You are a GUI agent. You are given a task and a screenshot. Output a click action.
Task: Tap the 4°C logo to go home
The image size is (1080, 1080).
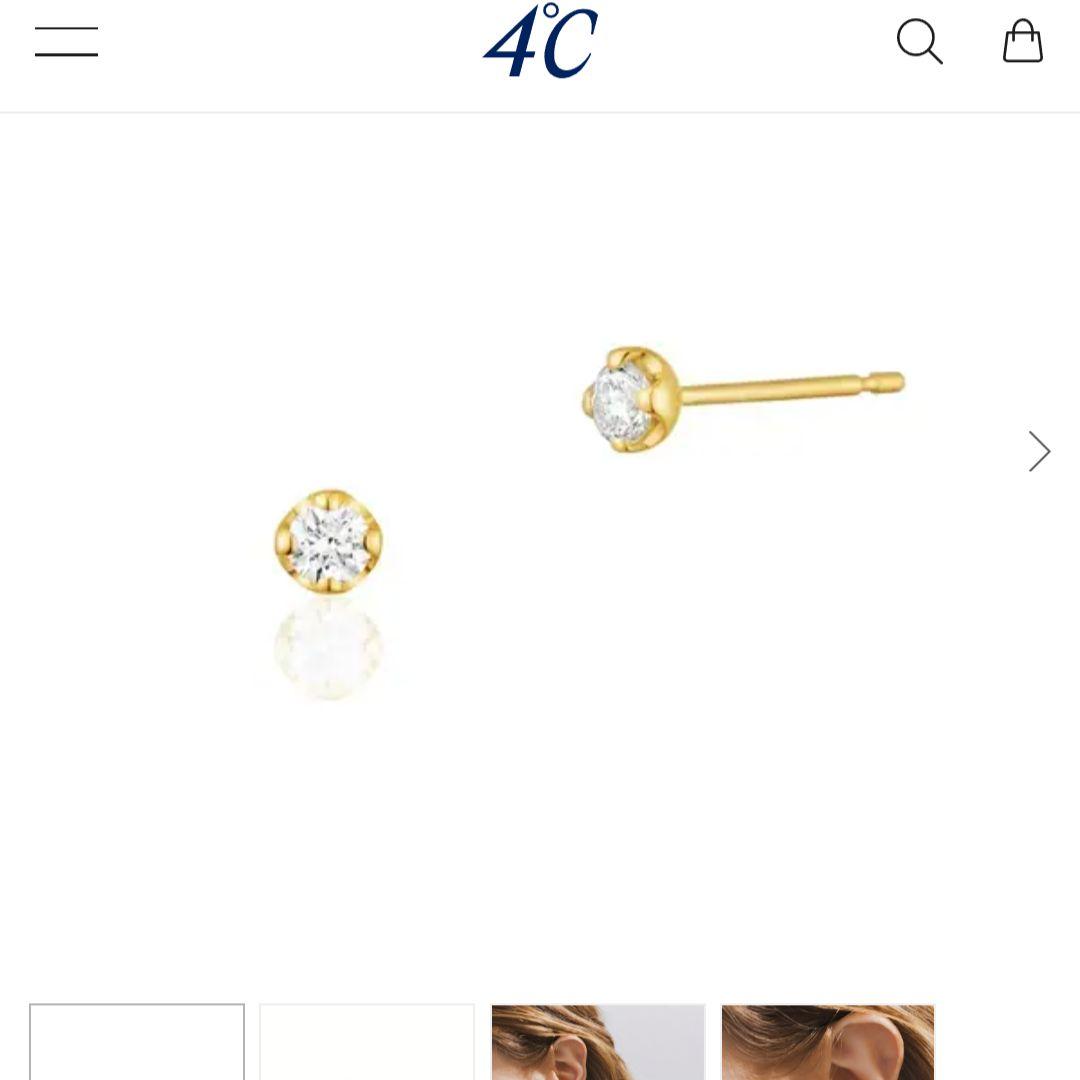click(540, 42)
